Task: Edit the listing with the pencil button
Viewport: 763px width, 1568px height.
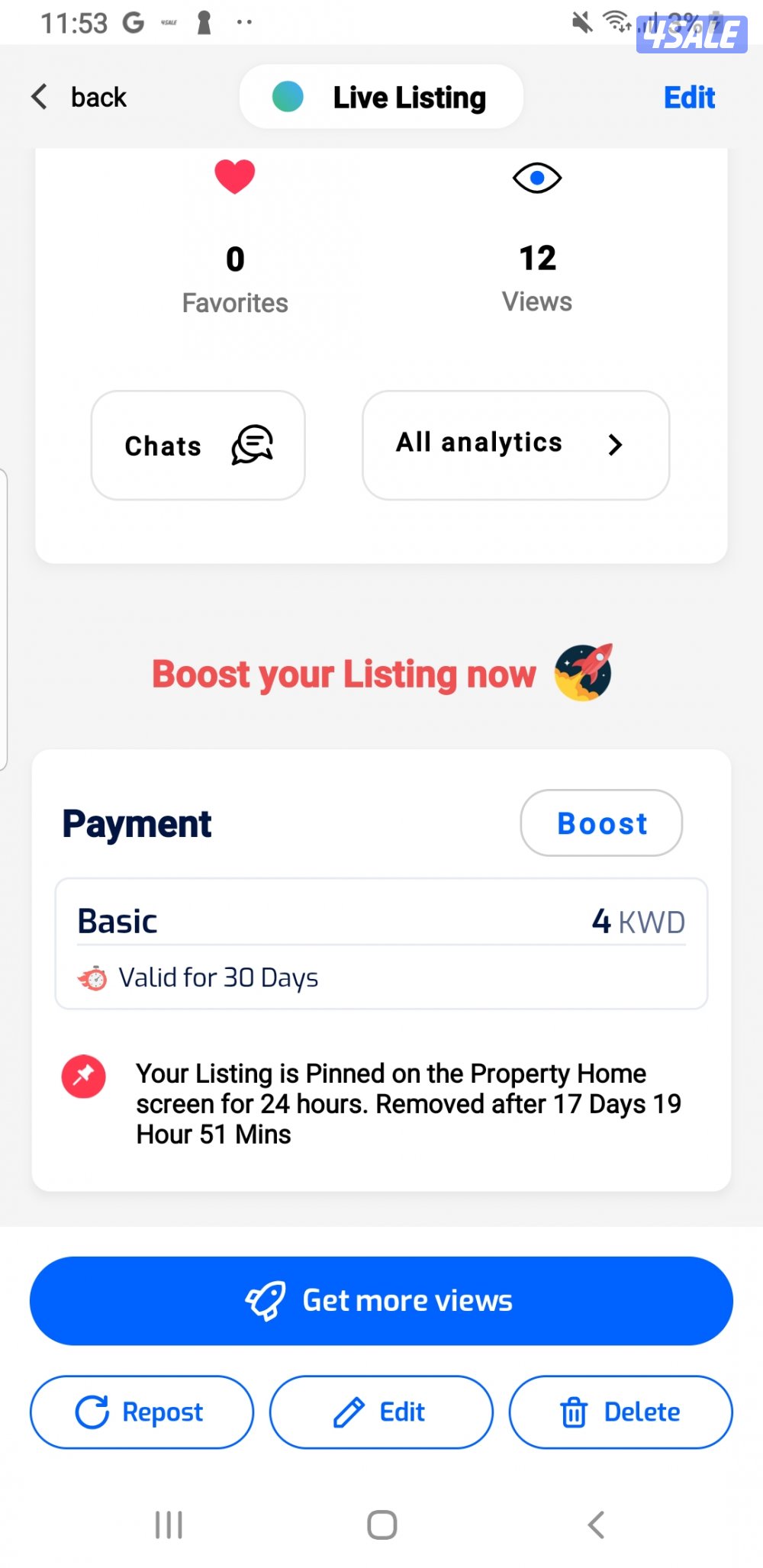Action: tap(381, 1412)
